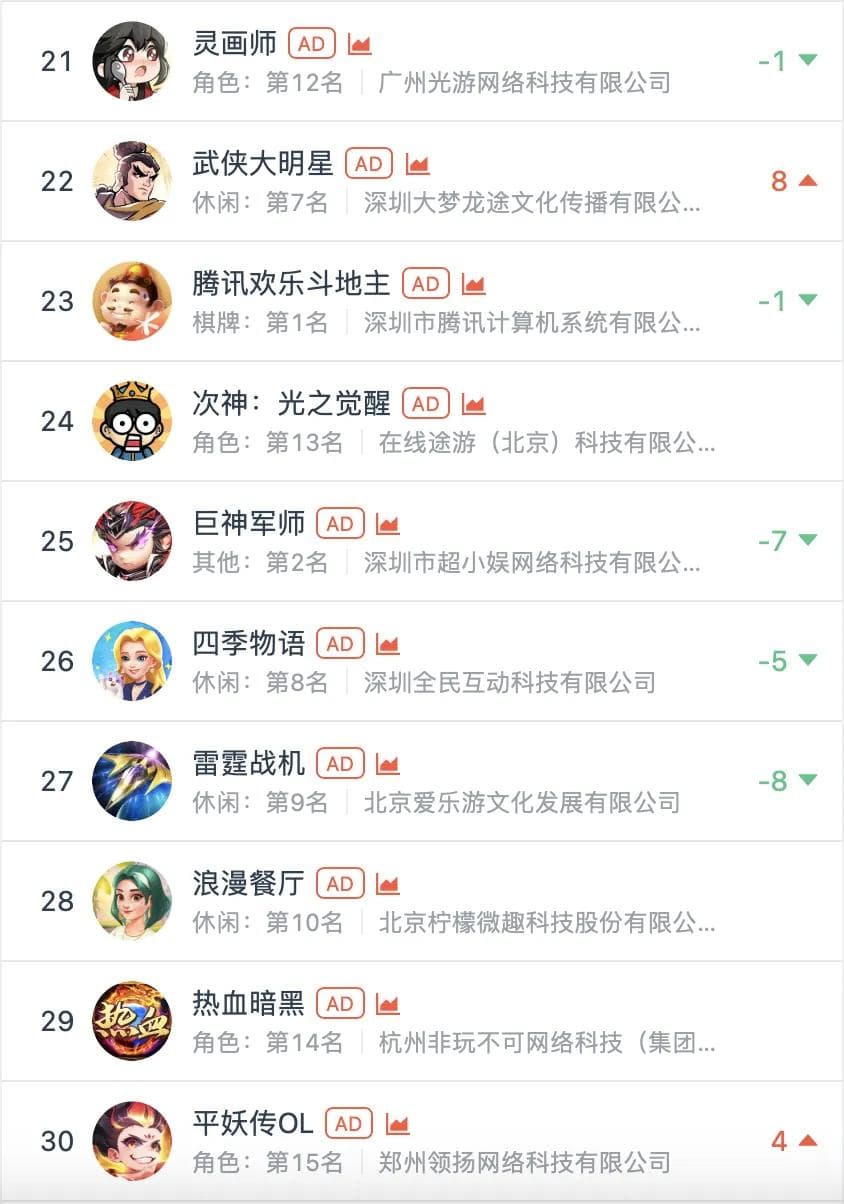Open the 浪漫餐厅 entry
Viewport: 844px width, 1204px height.
coord(248,884)
